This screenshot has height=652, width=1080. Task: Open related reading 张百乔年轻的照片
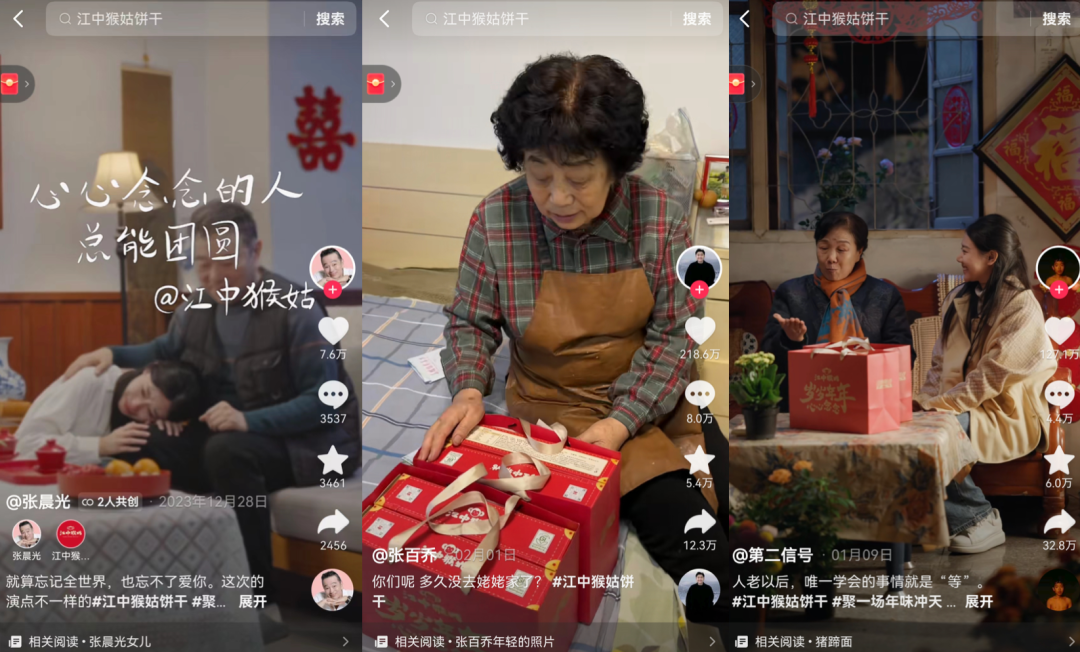(x=545, y=641)
